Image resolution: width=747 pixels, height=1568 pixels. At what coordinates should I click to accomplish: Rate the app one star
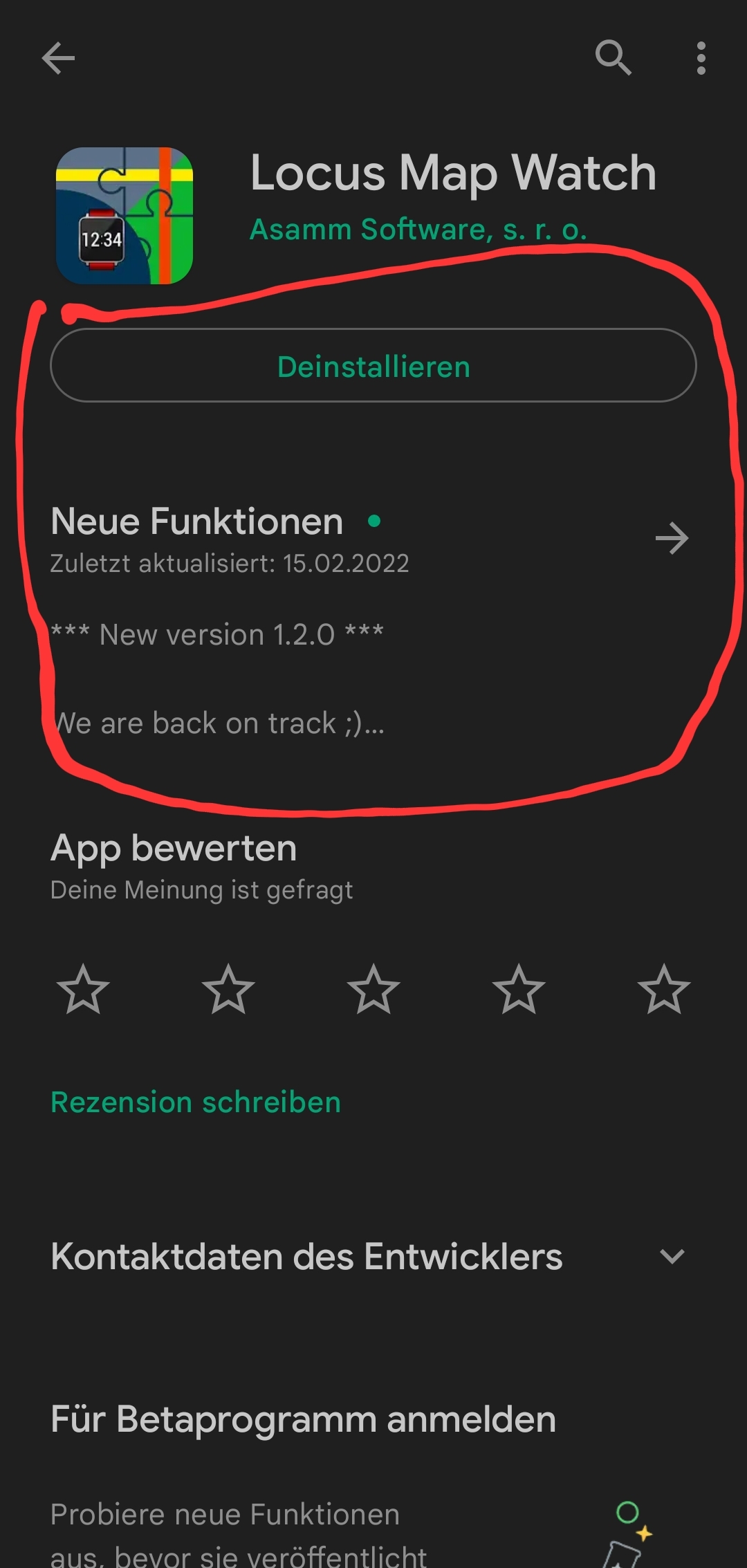tap(83, 990)
